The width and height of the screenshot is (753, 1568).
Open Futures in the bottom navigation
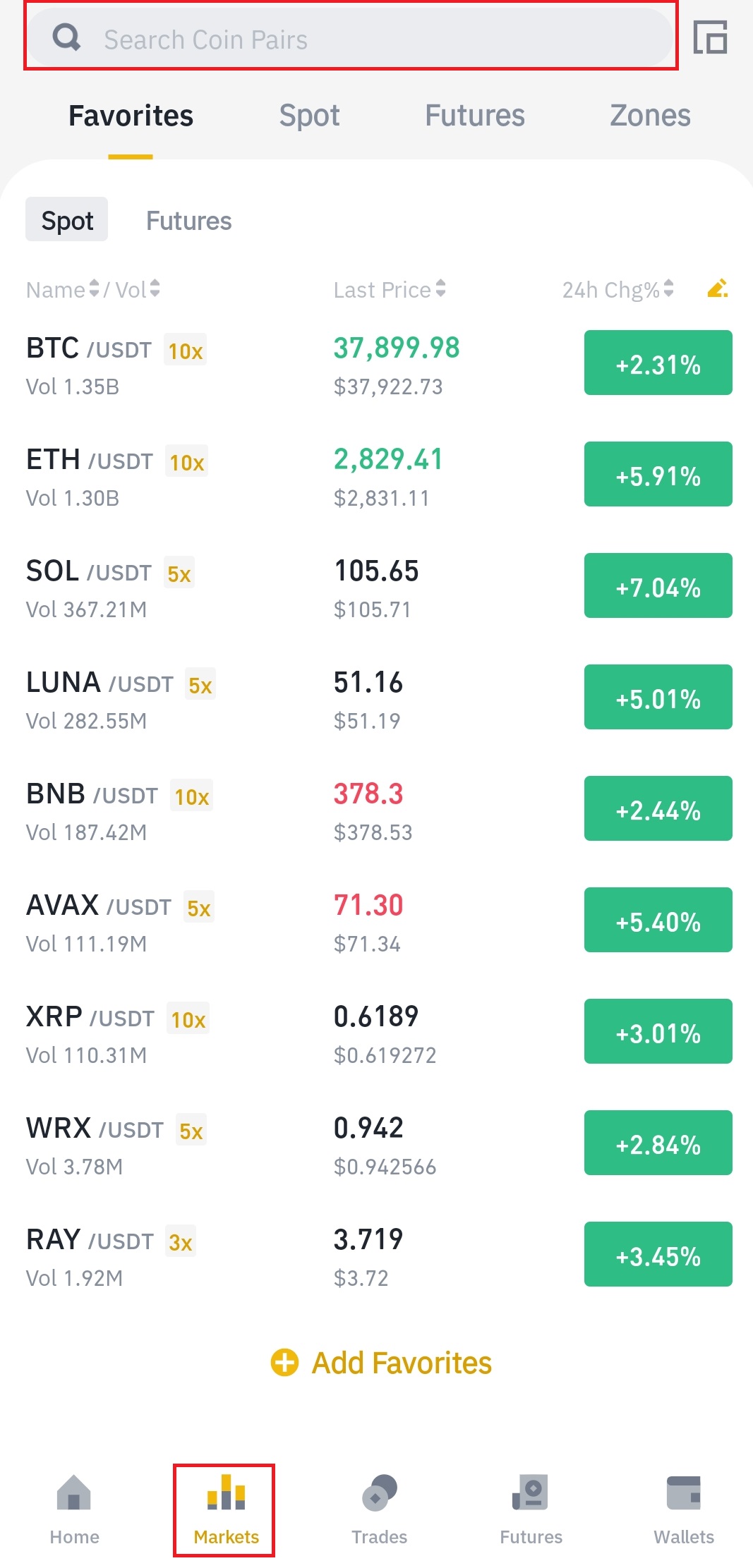coord(531,1509)
